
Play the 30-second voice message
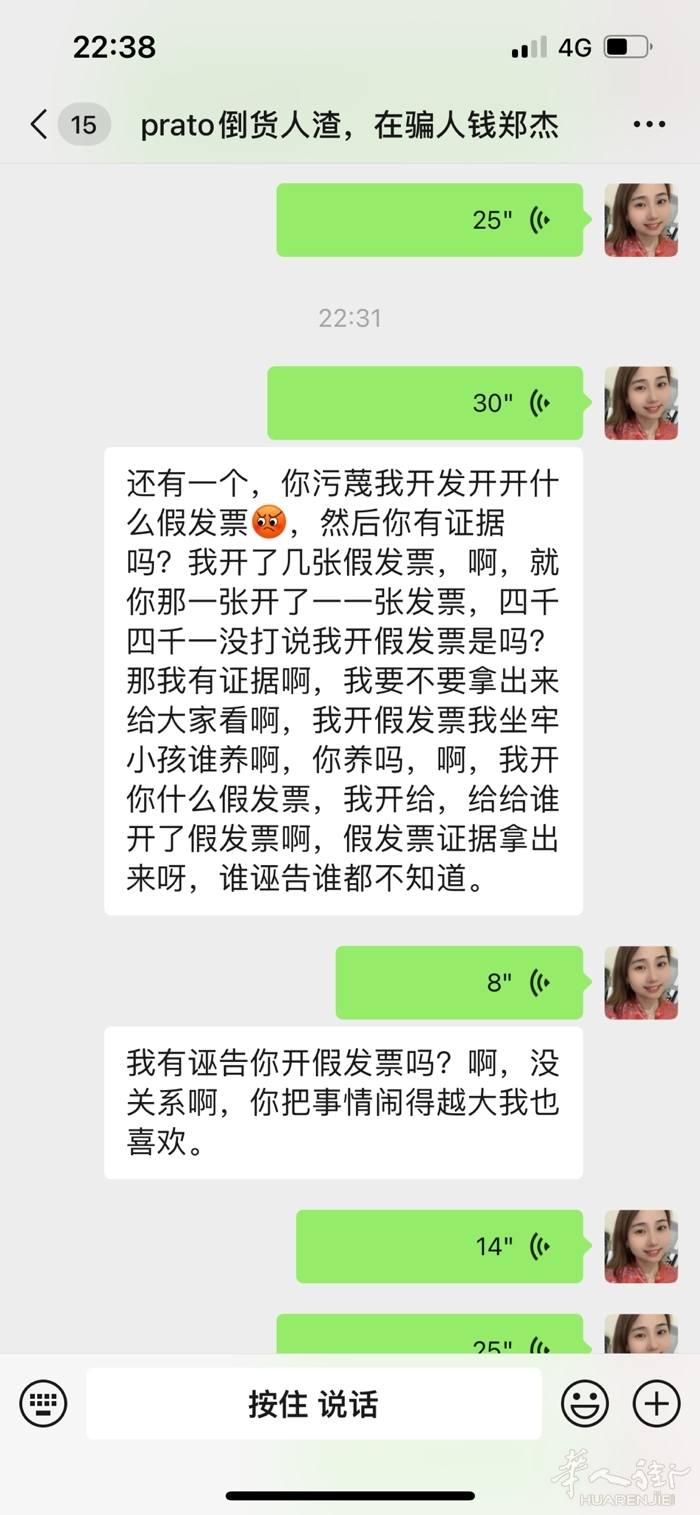click(425, 403)
